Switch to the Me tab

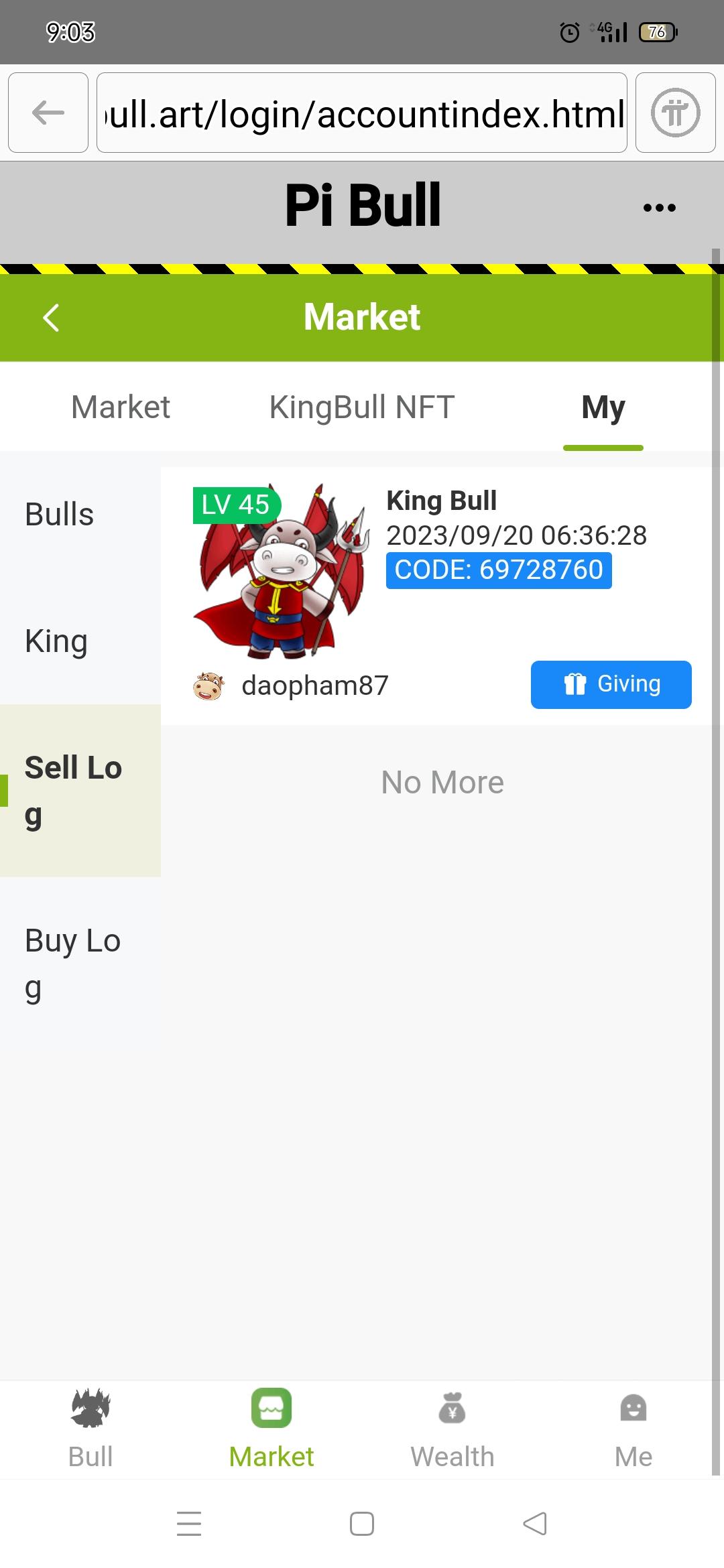click(x=633, y=1427)
